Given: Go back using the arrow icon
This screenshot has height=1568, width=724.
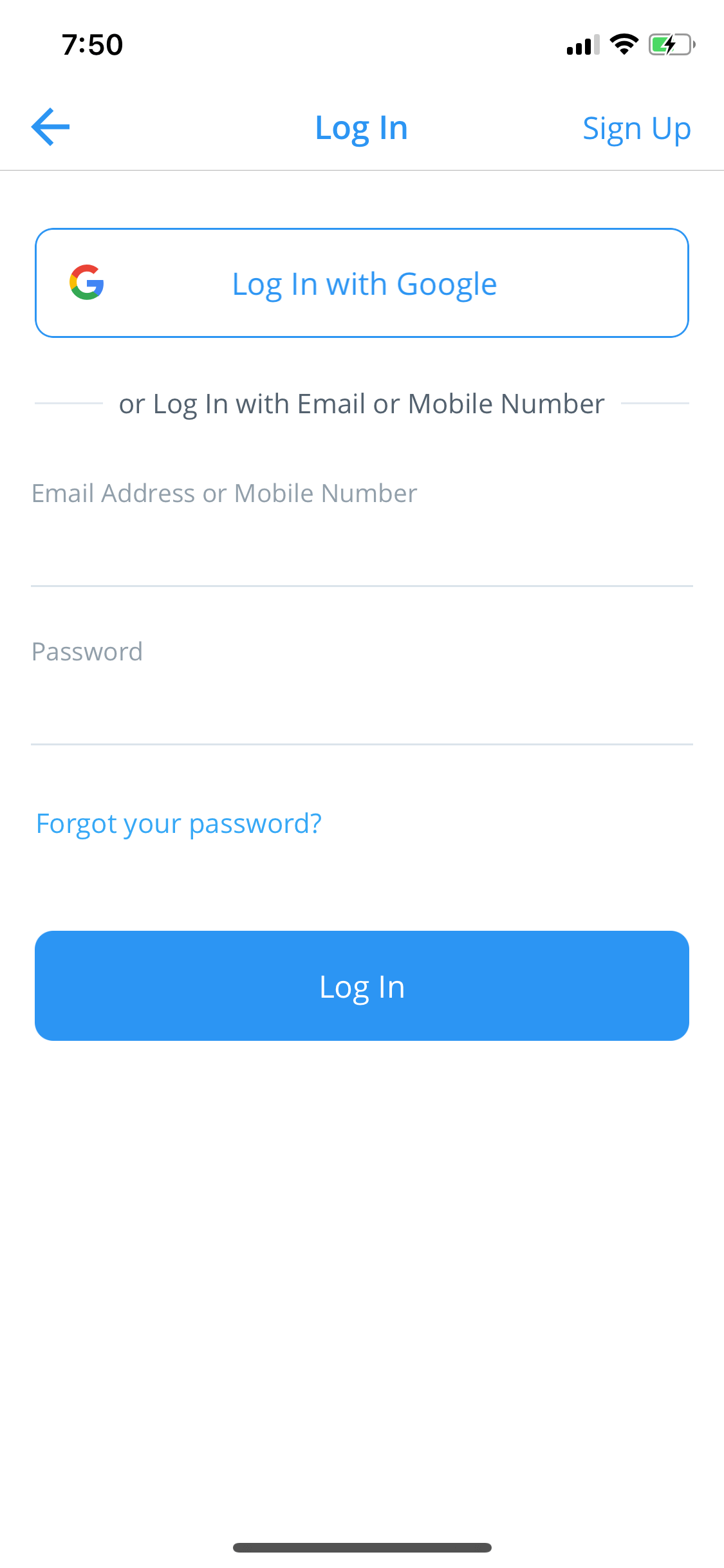Looking at the screenshot, I should (51, 127).
